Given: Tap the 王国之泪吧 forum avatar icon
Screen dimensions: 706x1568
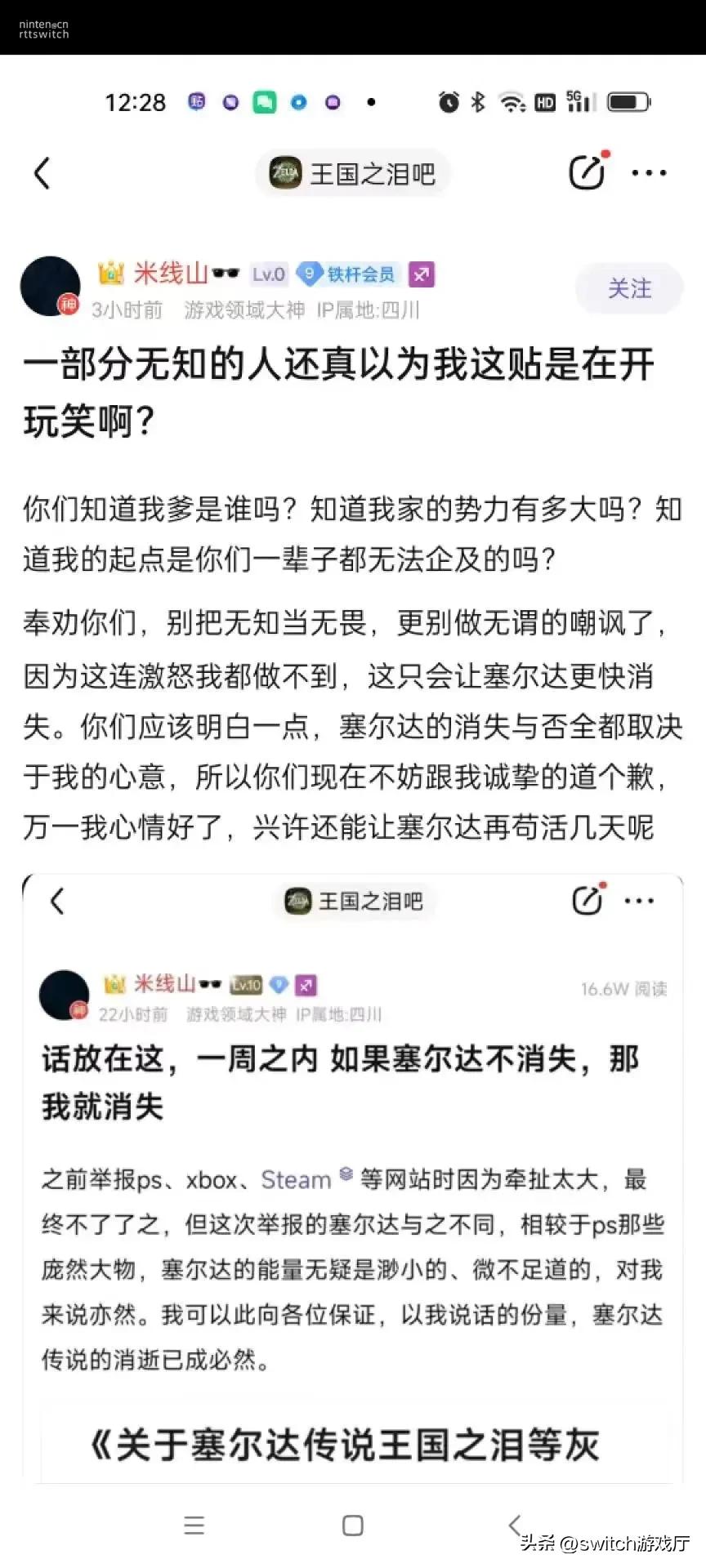Looking at the screenshot, I should (x=285, y=173).
